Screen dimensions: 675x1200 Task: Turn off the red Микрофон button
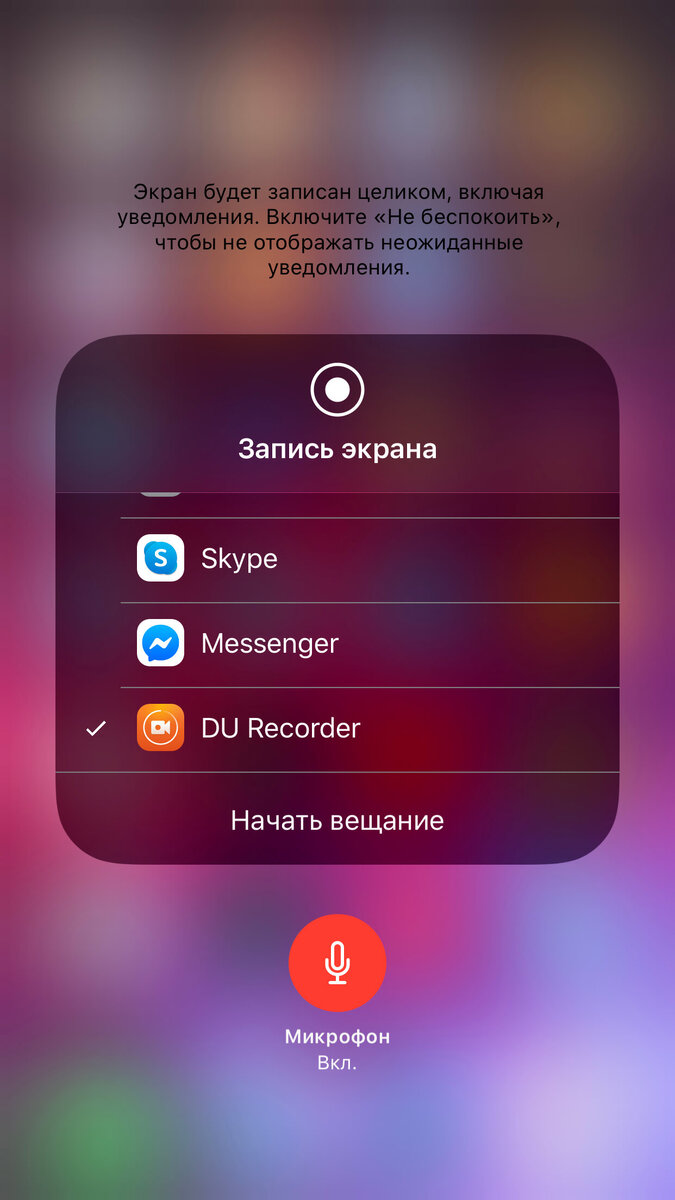point(337,963)
